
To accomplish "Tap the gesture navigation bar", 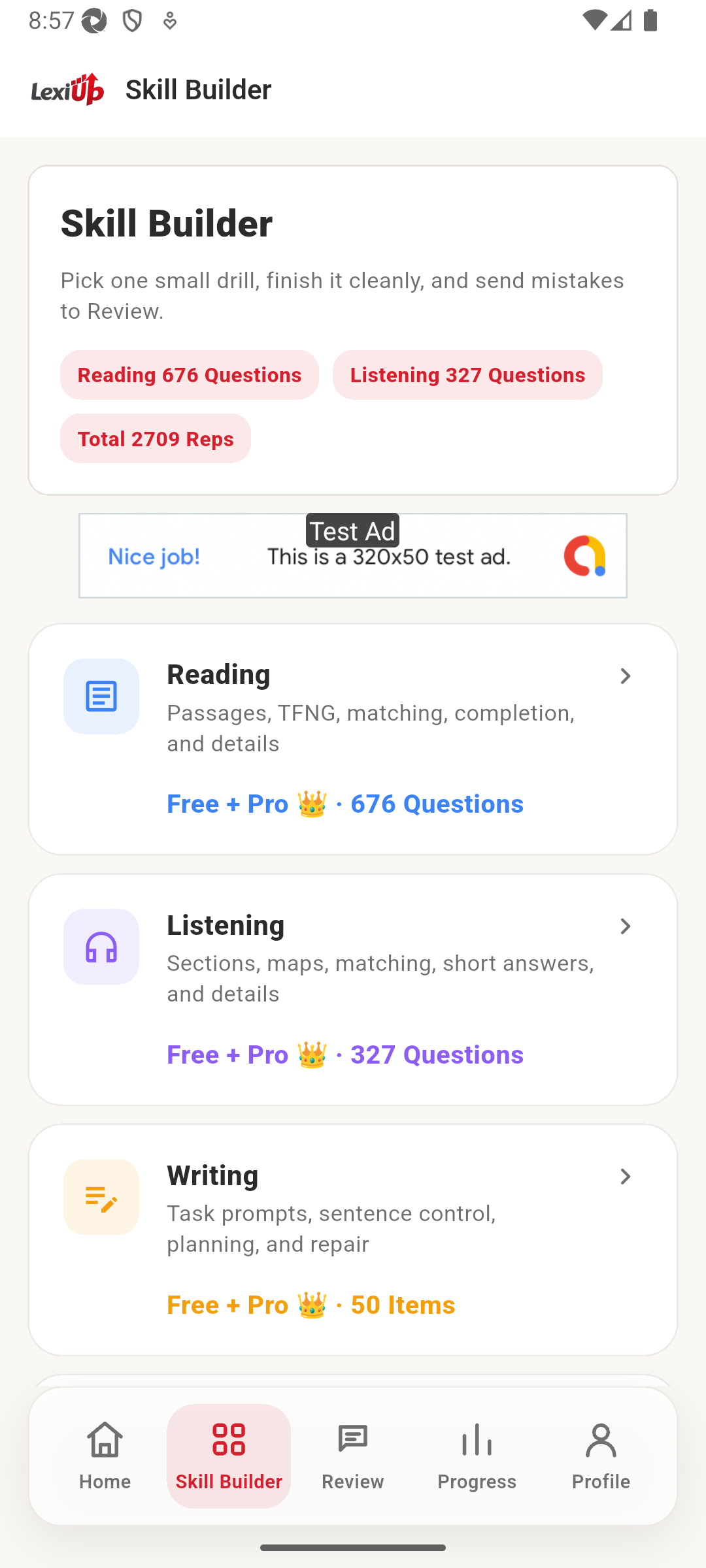I will point(352,1547).
